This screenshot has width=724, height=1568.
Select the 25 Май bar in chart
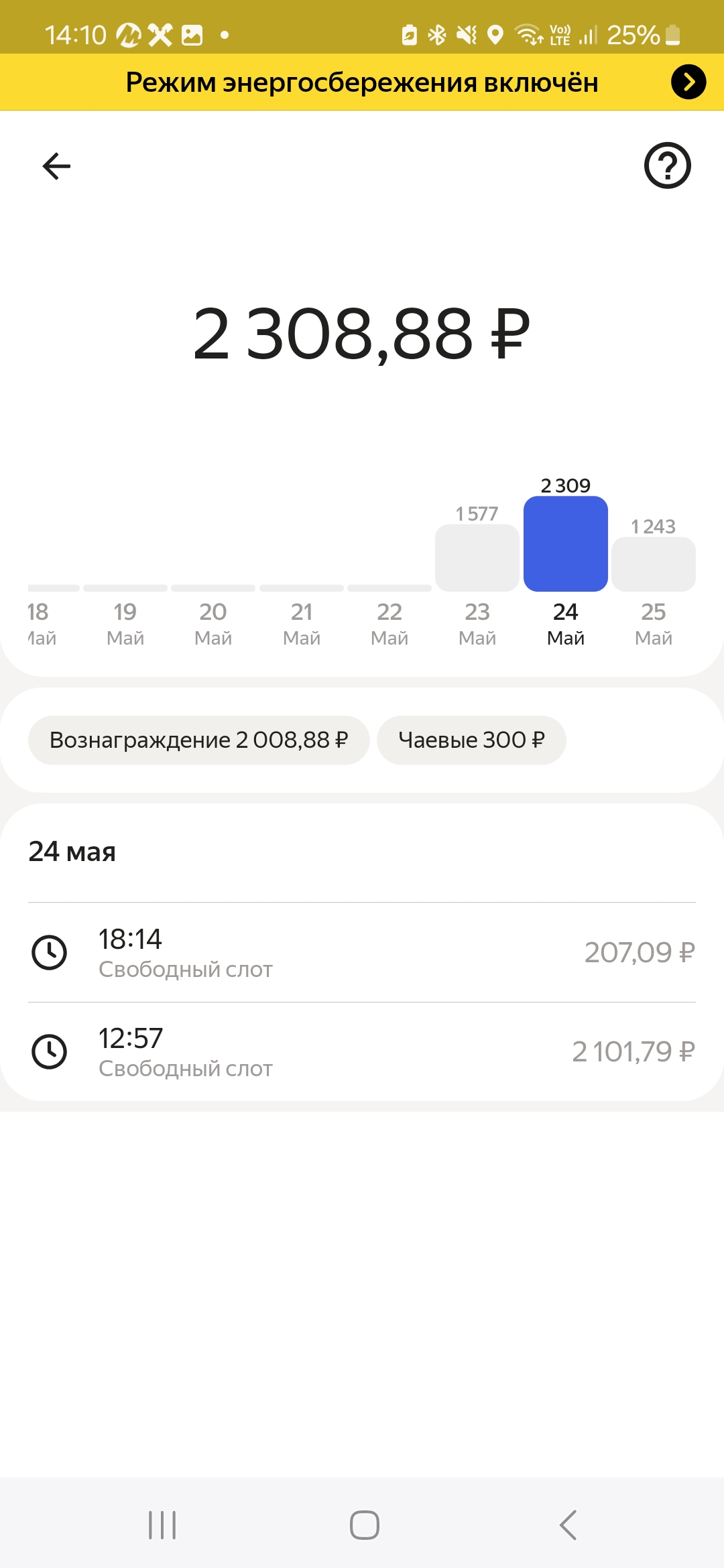click(654, 564)
